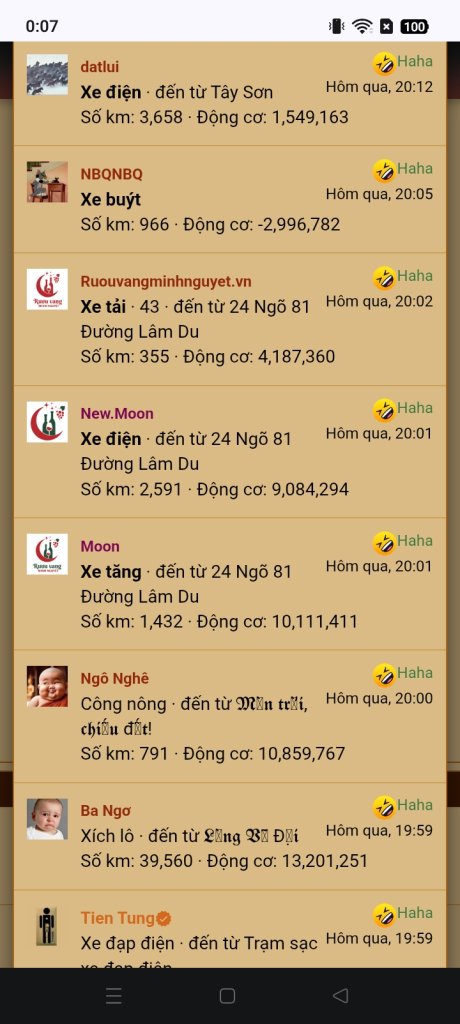Go to the home screen

227,995
